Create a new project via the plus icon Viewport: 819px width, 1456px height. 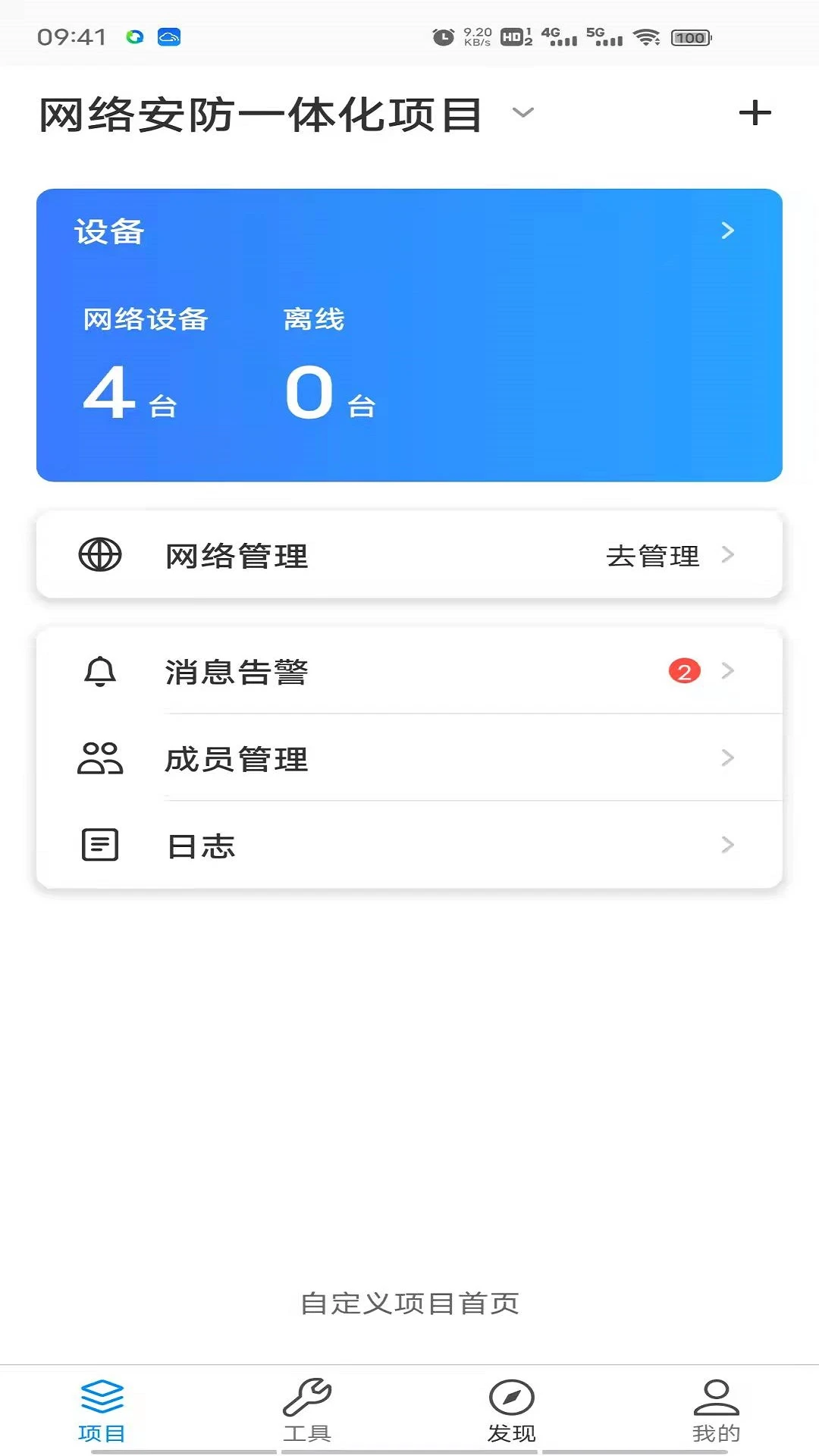(755, 112)
